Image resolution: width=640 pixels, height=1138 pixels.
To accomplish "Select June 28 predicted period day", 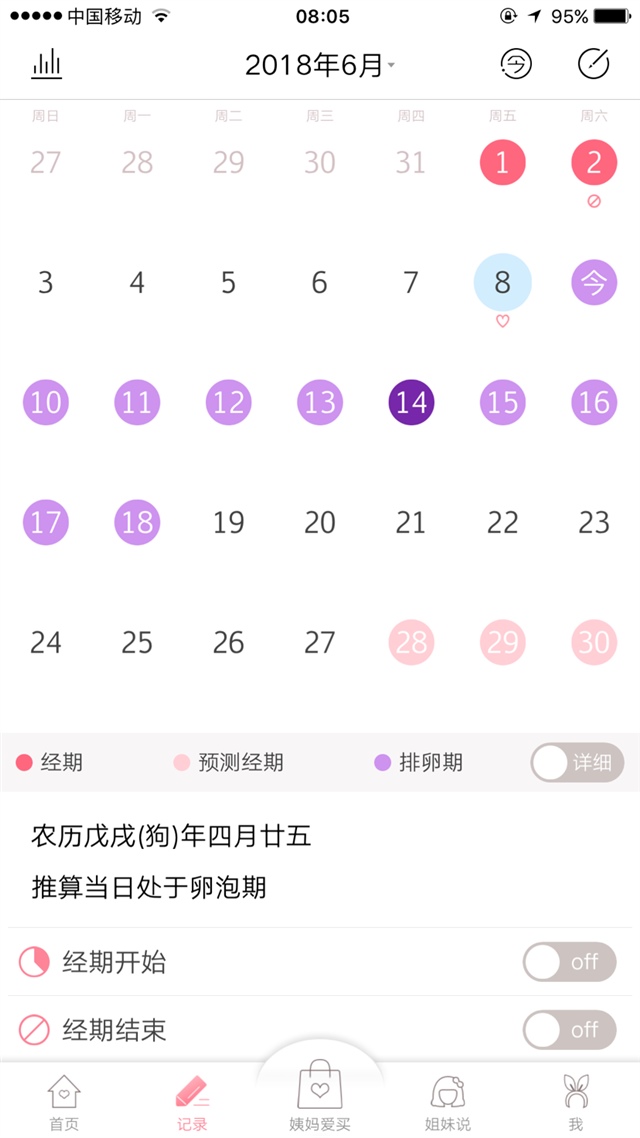I will point(411,642).
